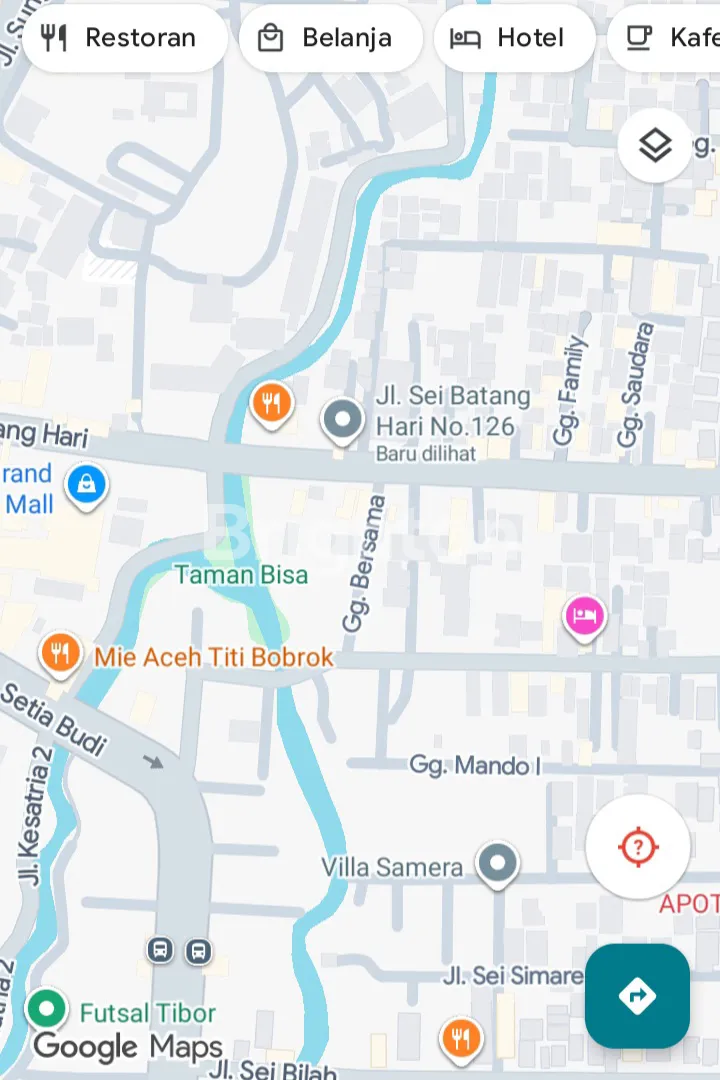Show Hotel places on map
The image size is (720, 1080).
[x=514, y=38]
